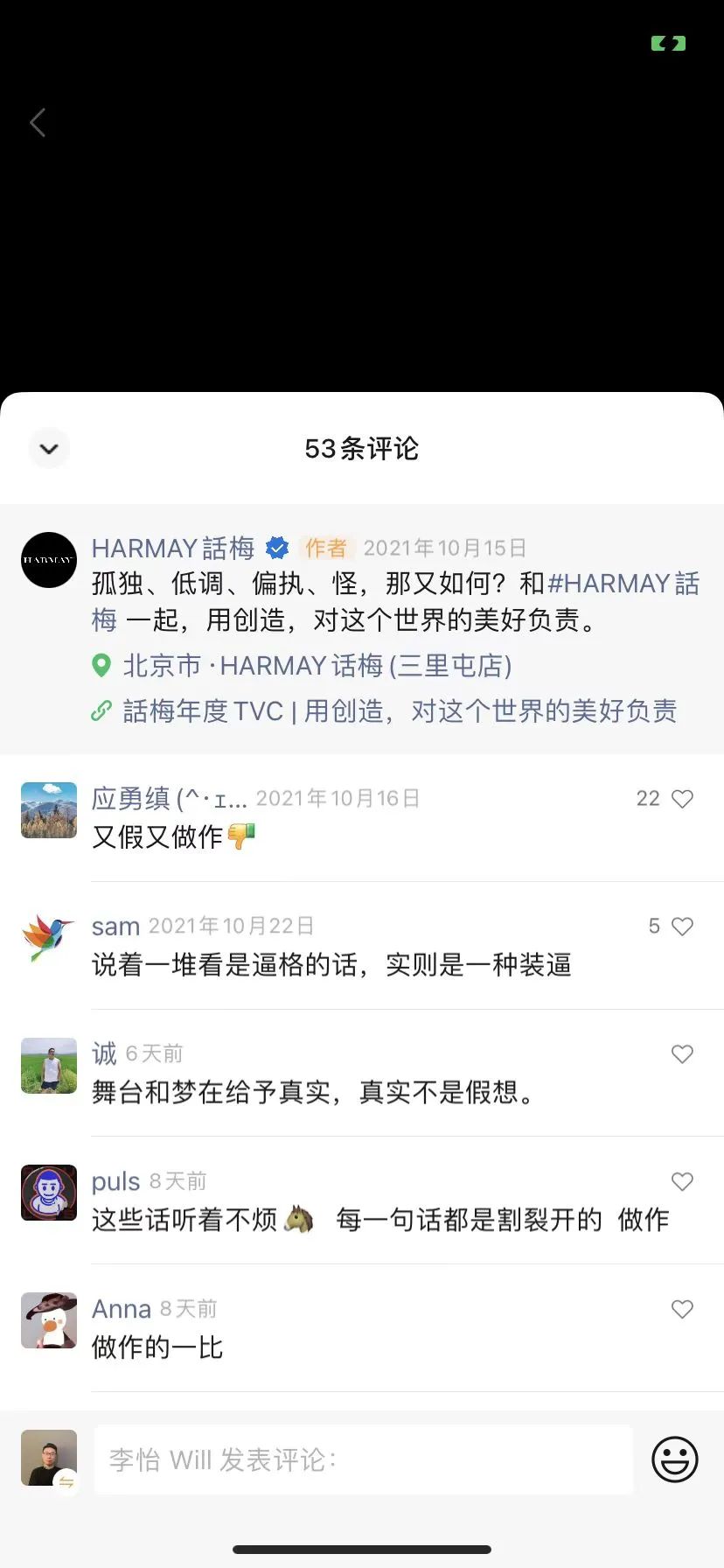724x1568 pixels.
Task: Open sam's profile avatar
Action: (x=49, y=938)
